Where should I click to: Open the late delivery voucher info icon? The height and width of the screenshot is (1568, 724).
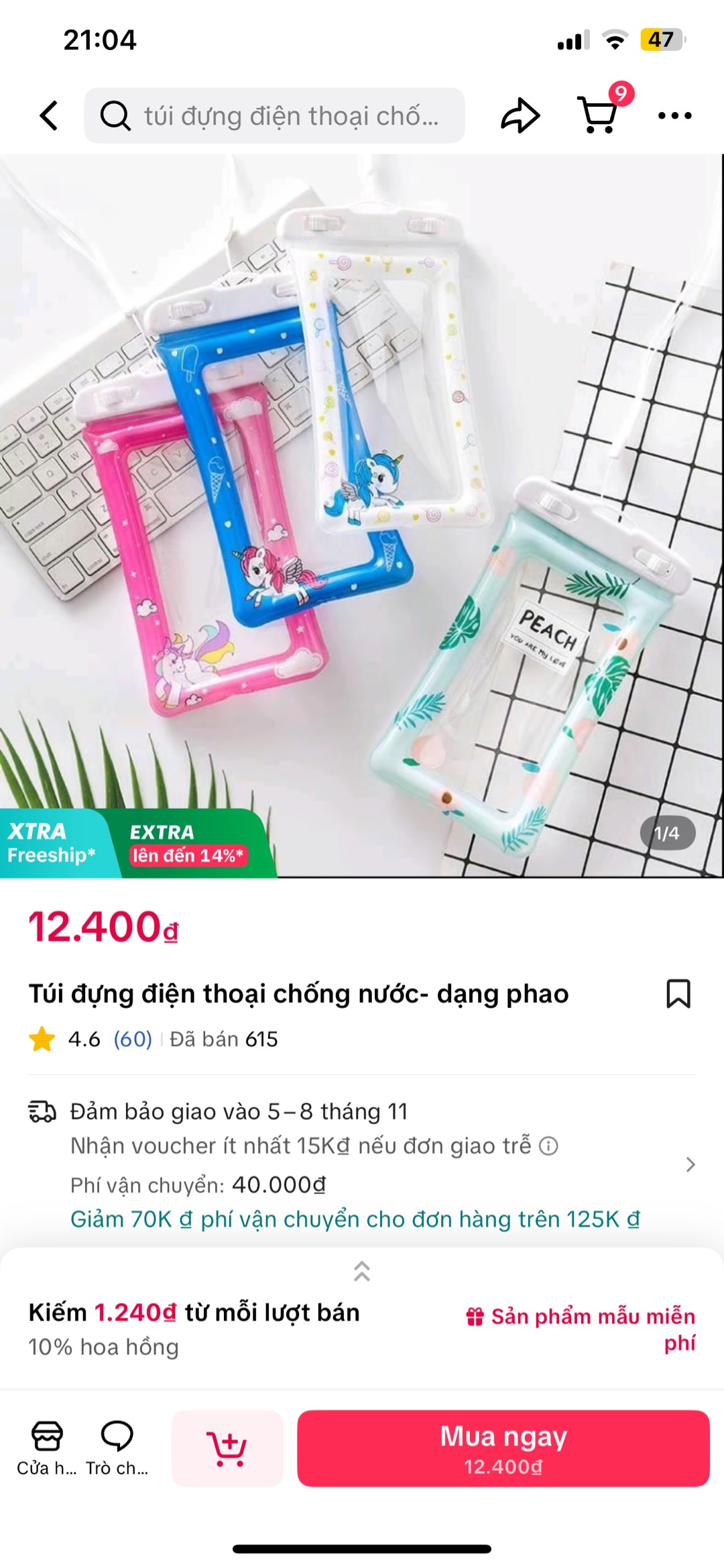pos(548,1145)
